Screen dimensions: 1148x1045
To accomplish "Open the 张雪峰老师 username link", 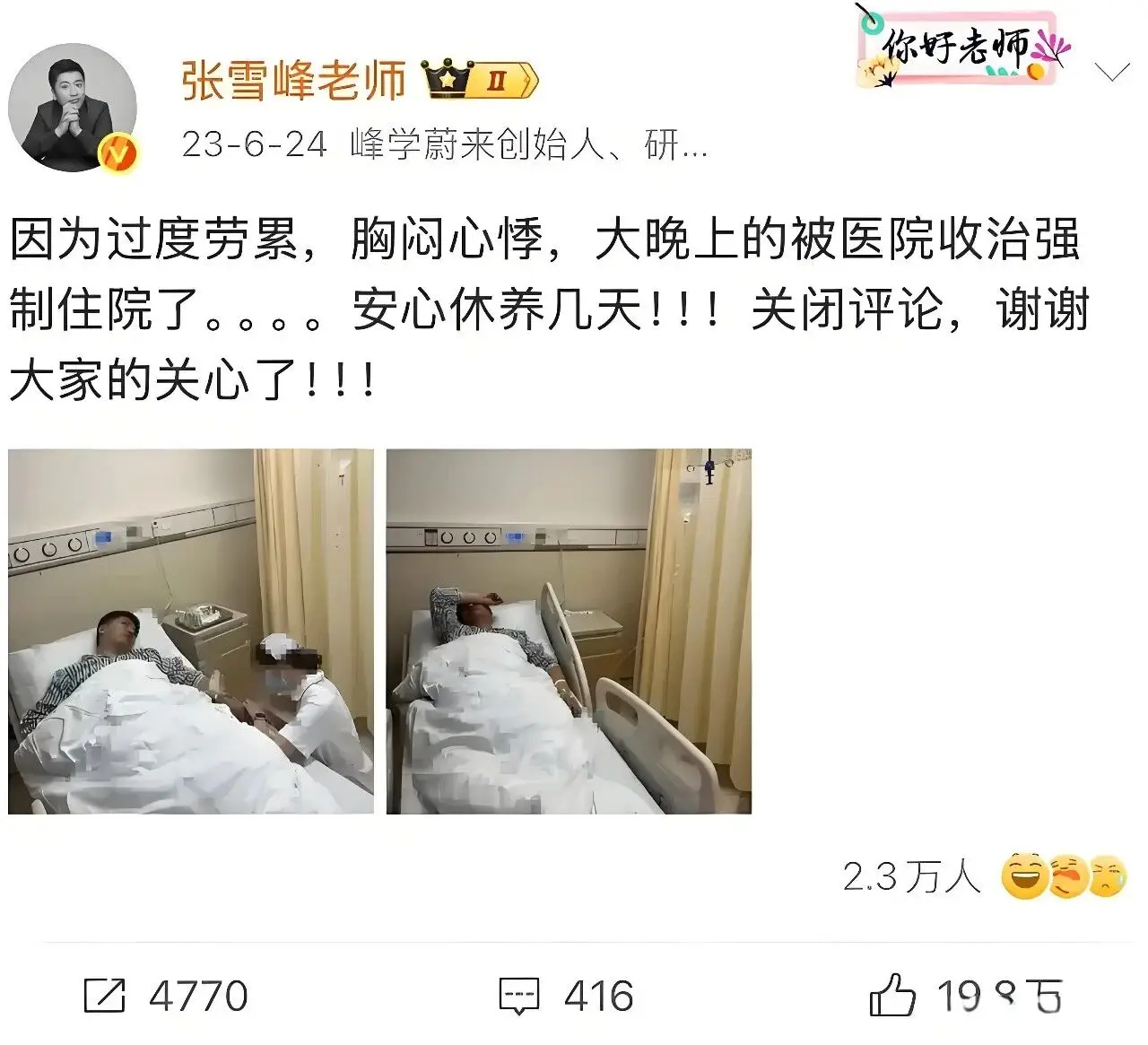I will pyautogui.click(x=294, y=81).
